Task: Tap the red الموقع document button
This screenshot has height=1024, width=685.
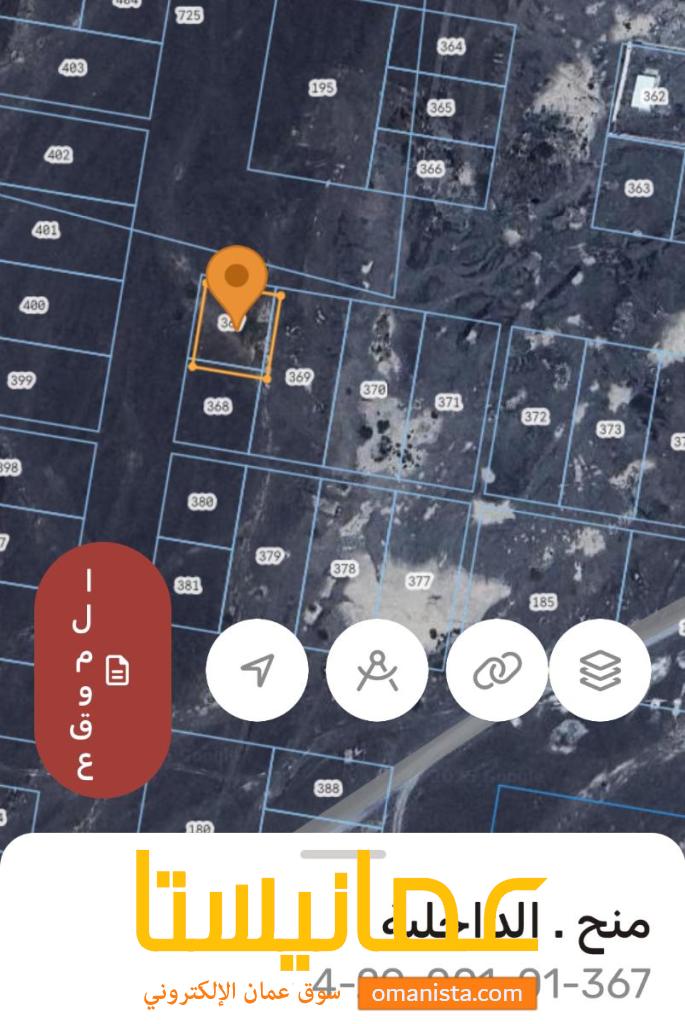Action: pos(102,670)
